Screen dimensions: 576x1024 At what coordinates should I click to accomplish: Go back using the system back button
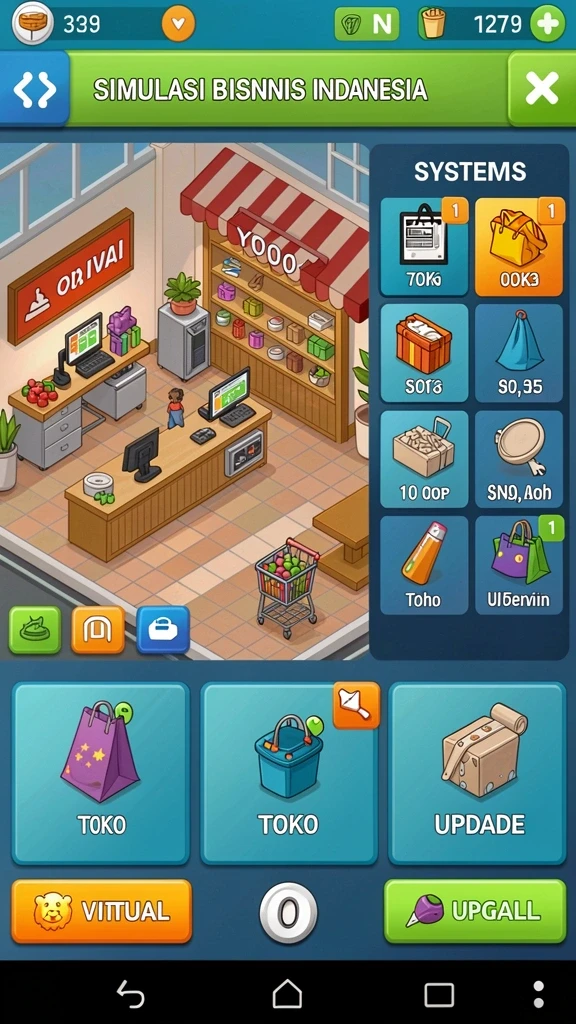point(131,994)
